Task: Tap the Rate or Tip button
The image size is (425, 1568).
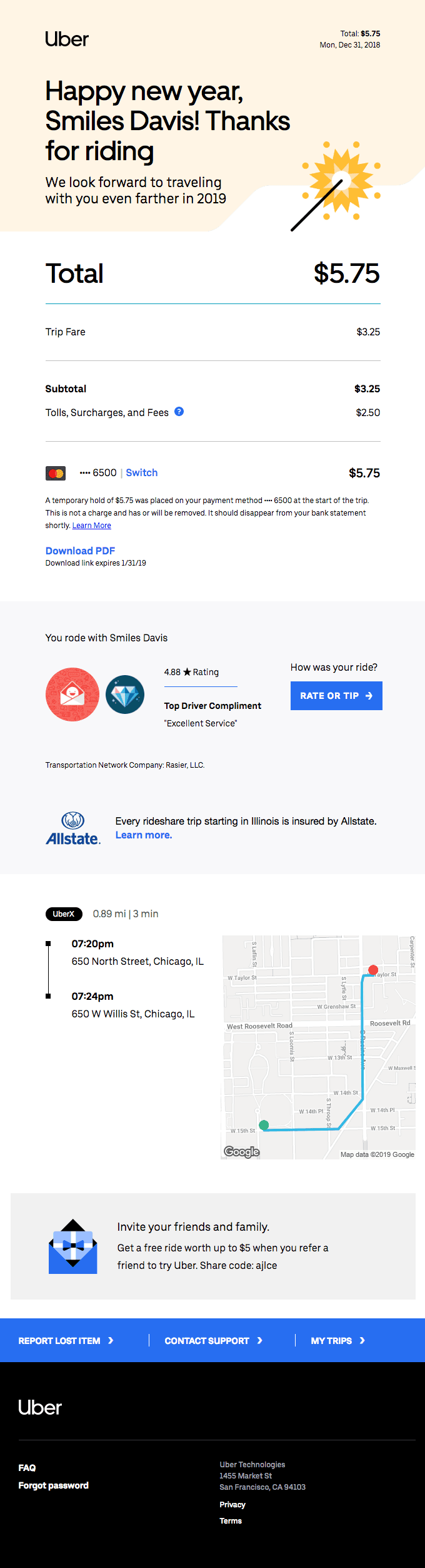Action: tap(336, 696)
